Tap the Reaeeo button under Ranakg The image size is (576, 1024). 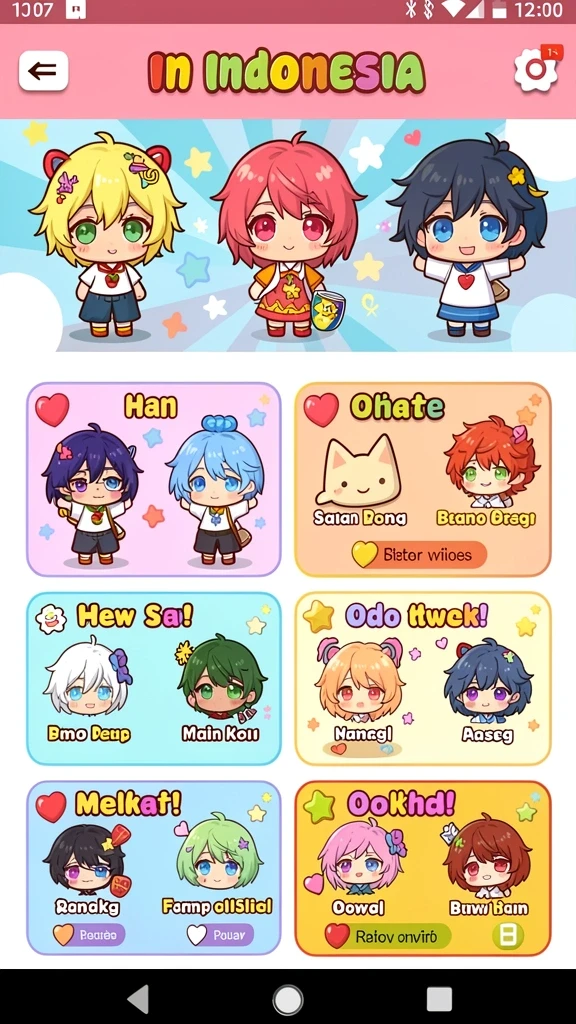click(89, 935)
